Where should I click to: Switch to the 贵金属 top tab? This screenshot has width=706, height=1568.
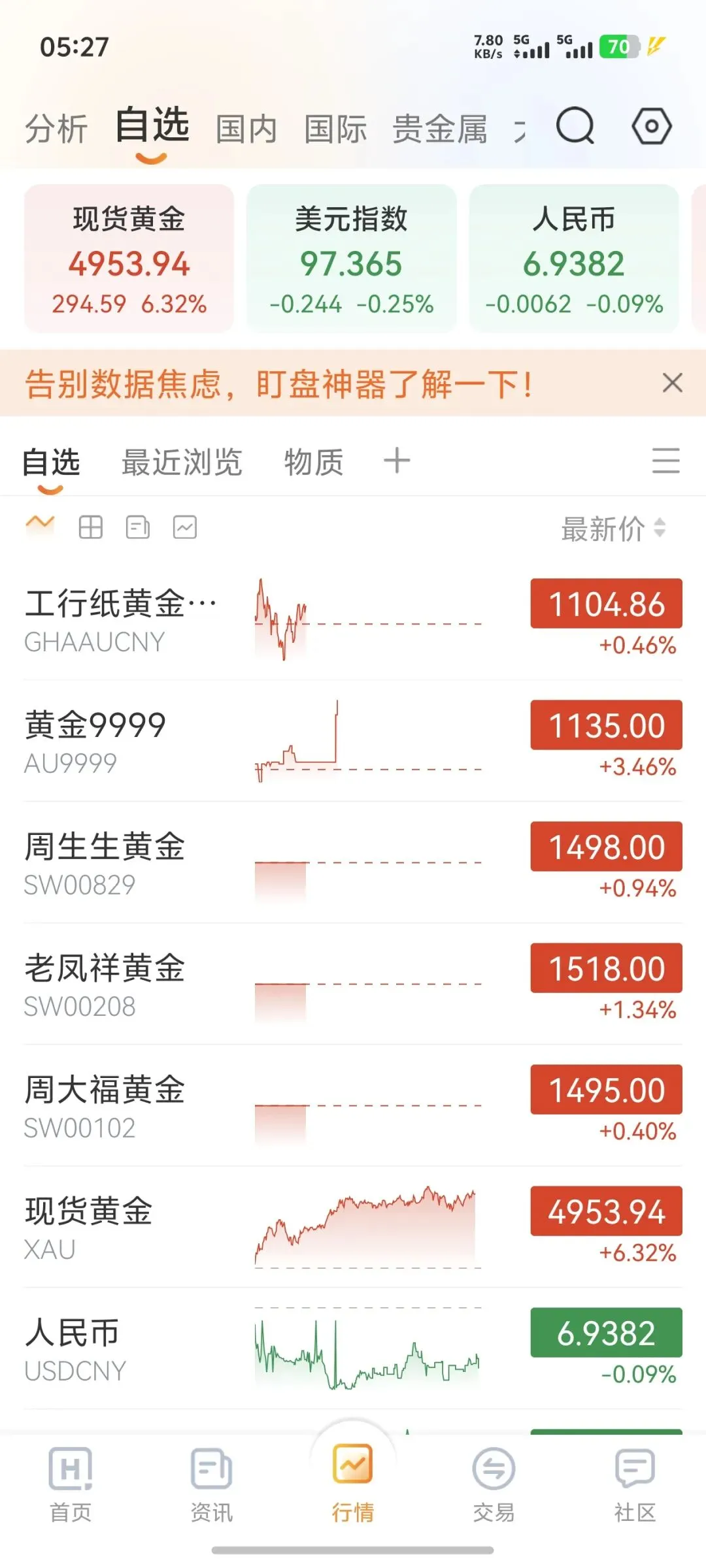click(x=439, y=128)
